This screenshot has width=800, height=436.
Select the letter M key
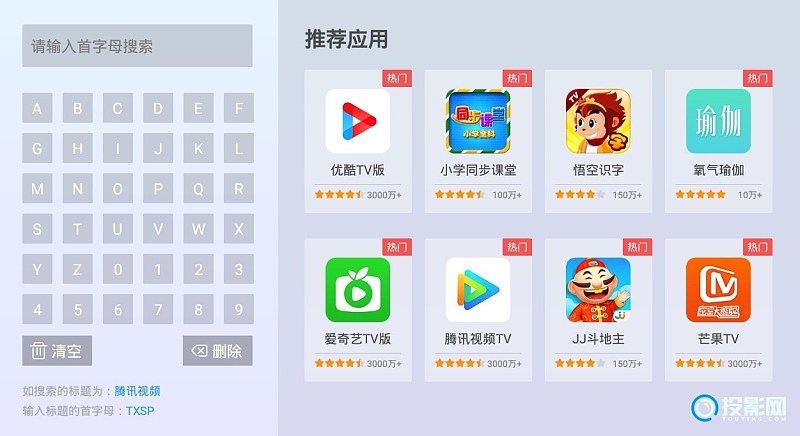point(37,189)
